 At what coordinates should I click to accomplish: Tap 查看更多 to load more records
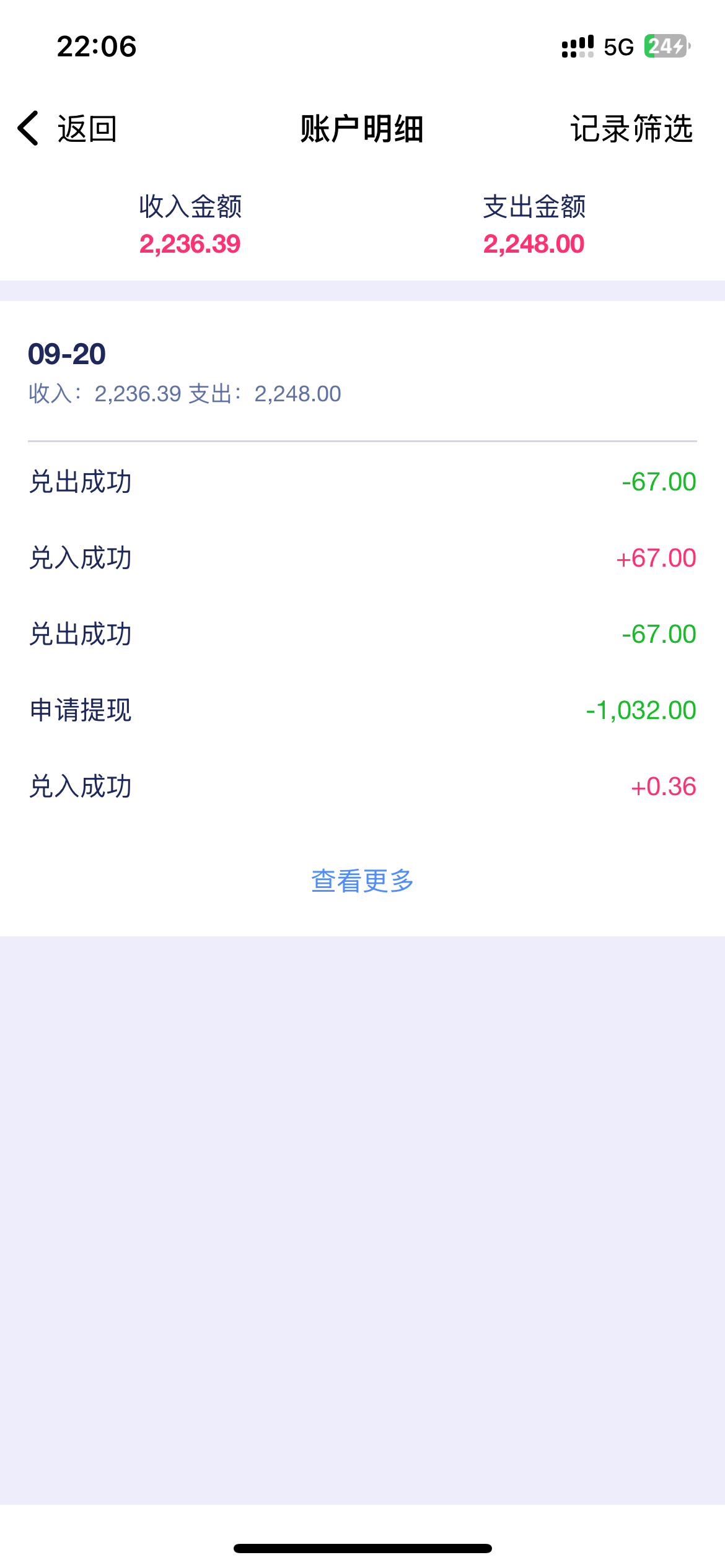362,881
